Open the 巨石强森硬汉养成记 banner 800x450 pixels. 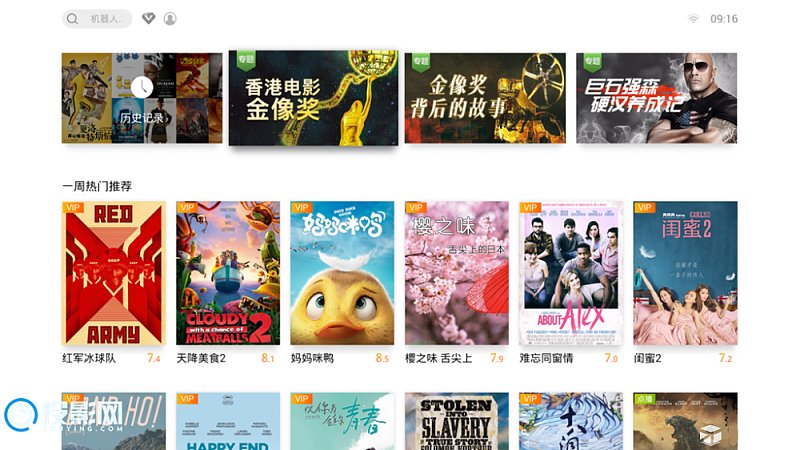click(656, 98)
